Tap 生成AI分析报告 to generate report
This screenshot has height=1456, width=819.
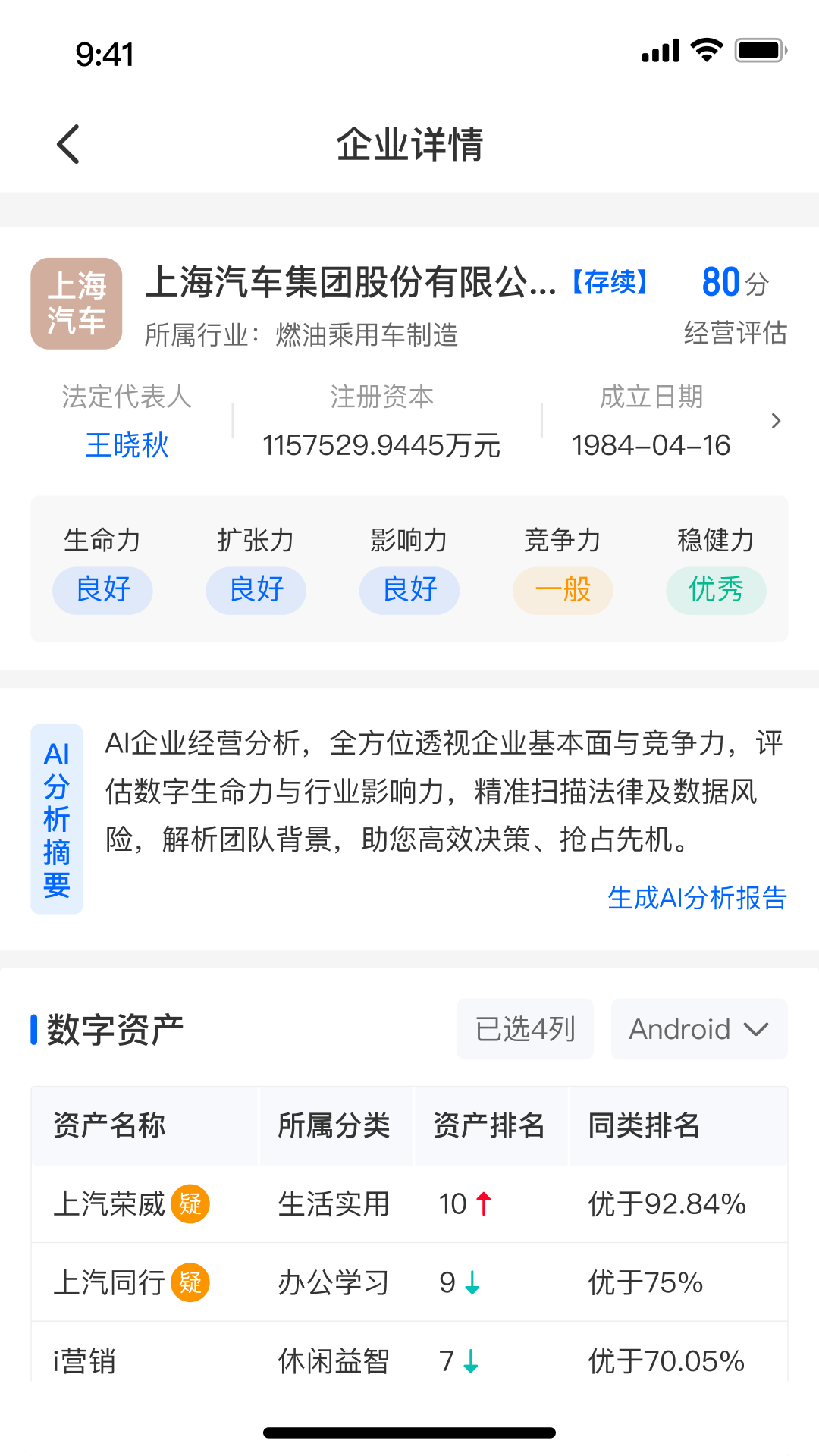click(698, 898)
